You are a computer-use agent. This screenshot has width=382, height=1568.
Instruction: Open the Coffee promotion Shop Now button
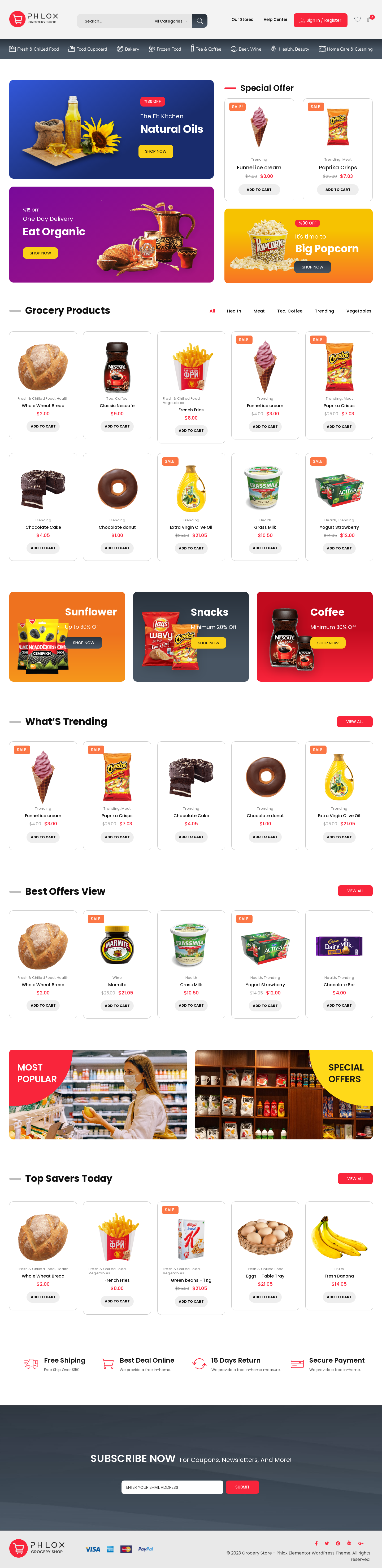328,643
